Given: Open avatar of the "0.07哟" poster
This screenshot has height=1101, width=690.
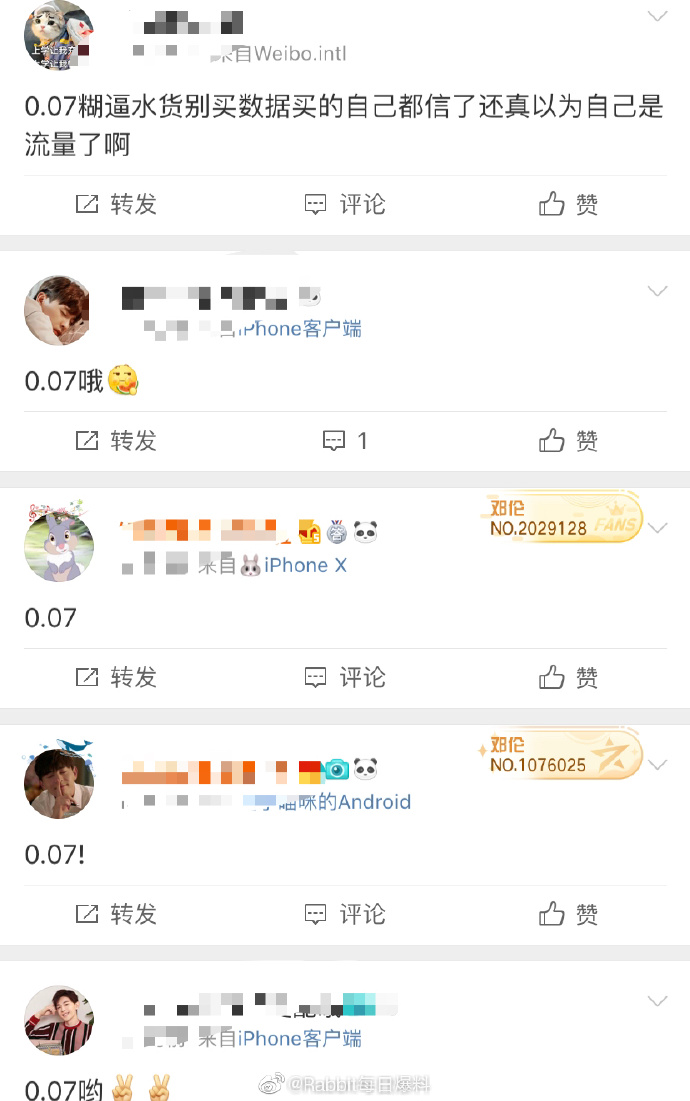Looking at the screenshot, I should pyautogui.click(x=58, y=1020).
